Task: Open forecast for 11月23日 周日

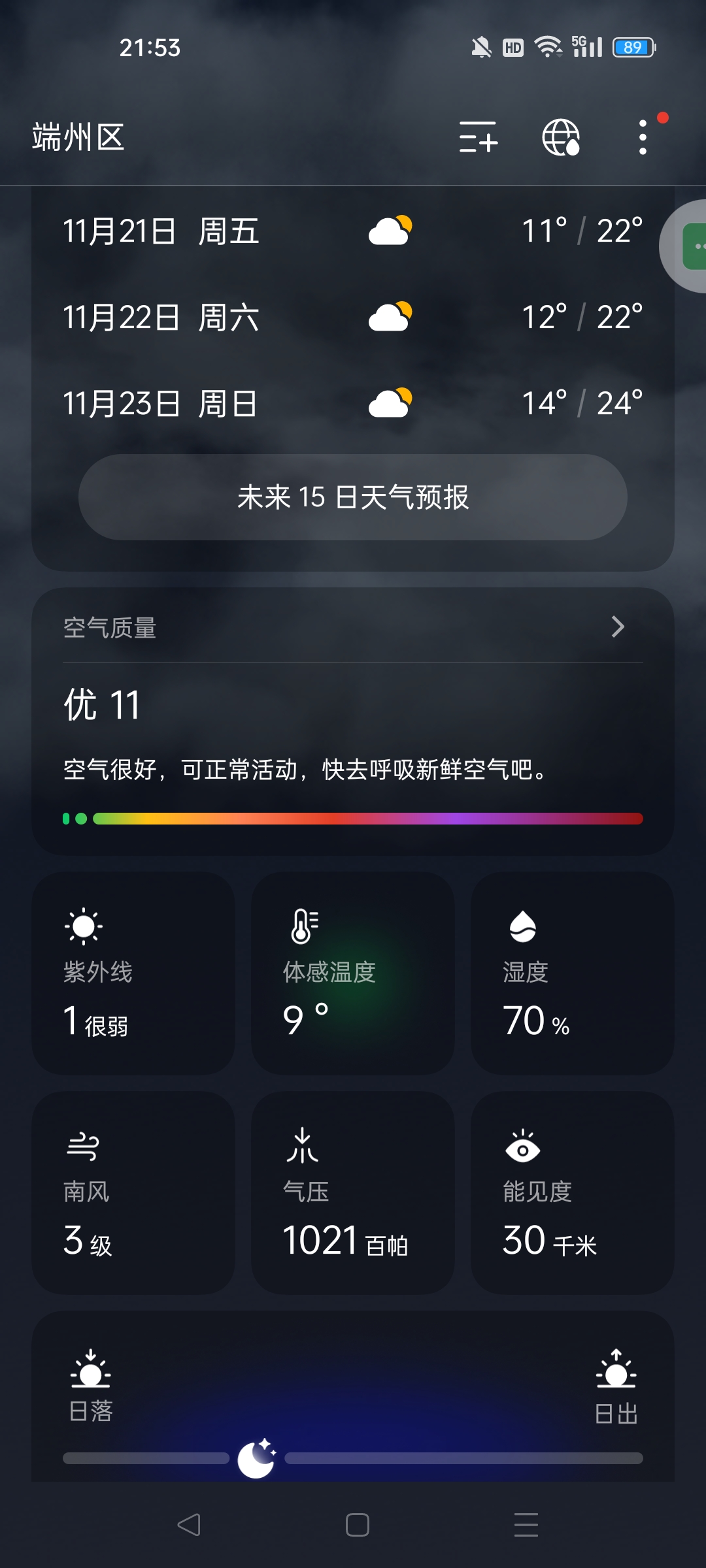Action: (x=353, y=403)
